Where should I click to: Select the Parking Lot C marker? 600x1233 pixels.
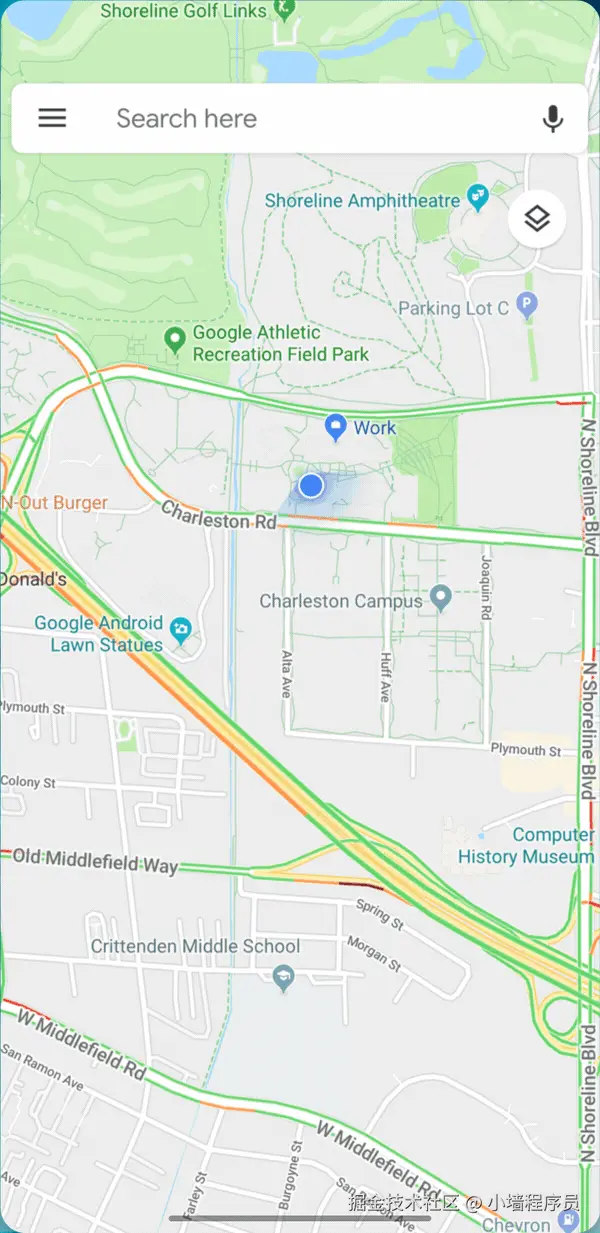[528, 307]
